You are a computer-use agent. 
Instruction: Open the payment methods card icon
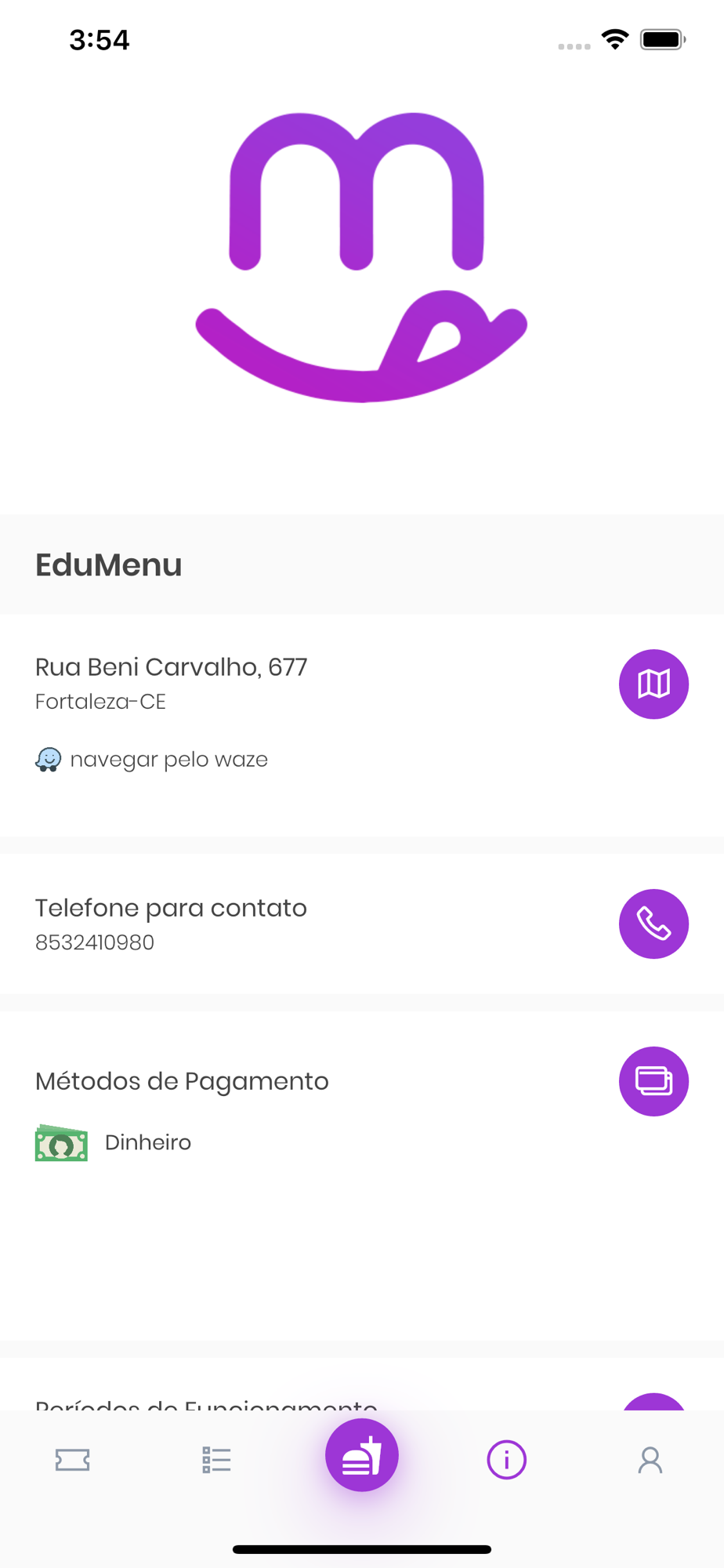click(x=653, y=1081)
